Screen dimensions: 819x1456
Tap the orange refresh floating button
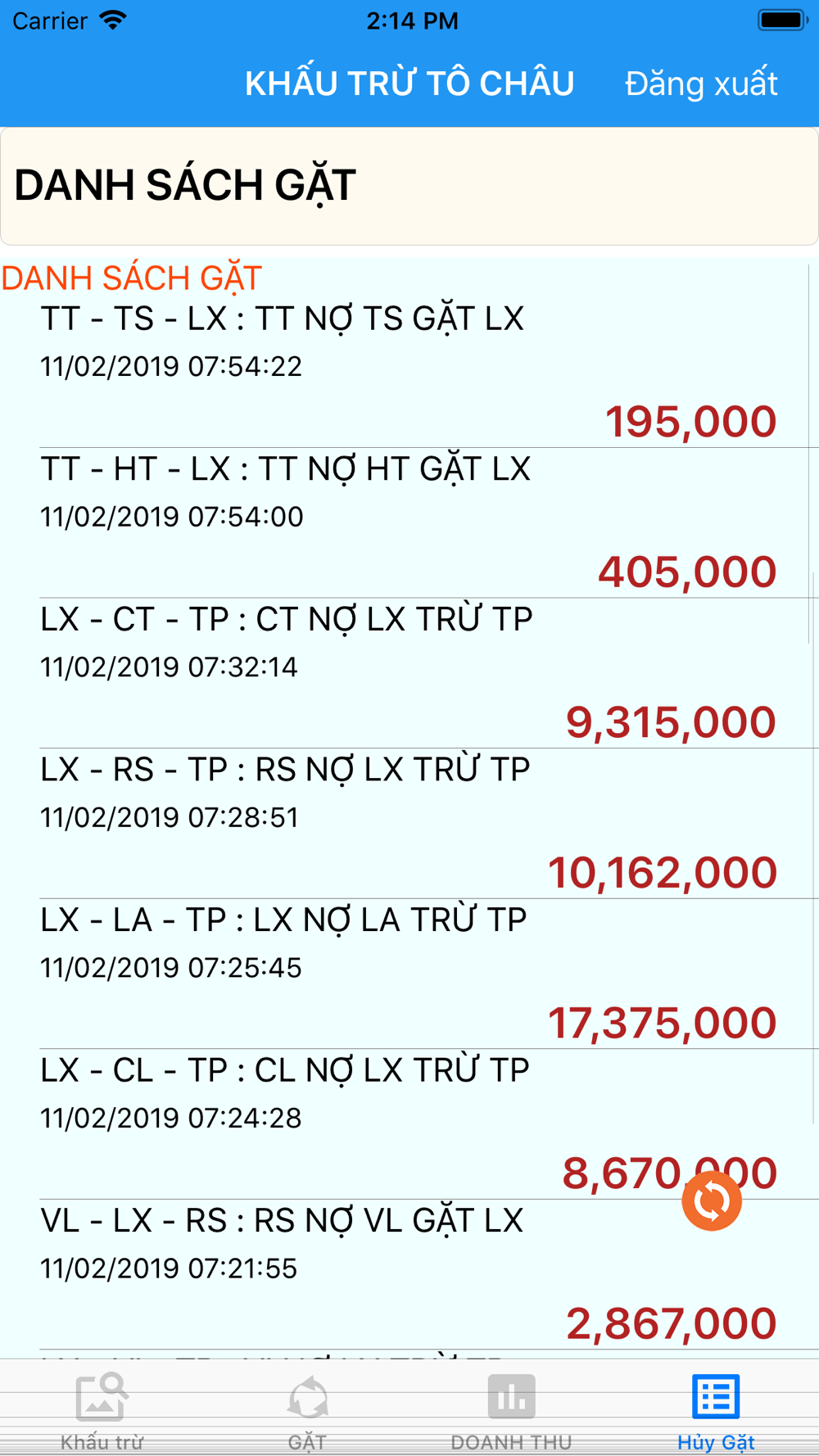pos(712,1201)
